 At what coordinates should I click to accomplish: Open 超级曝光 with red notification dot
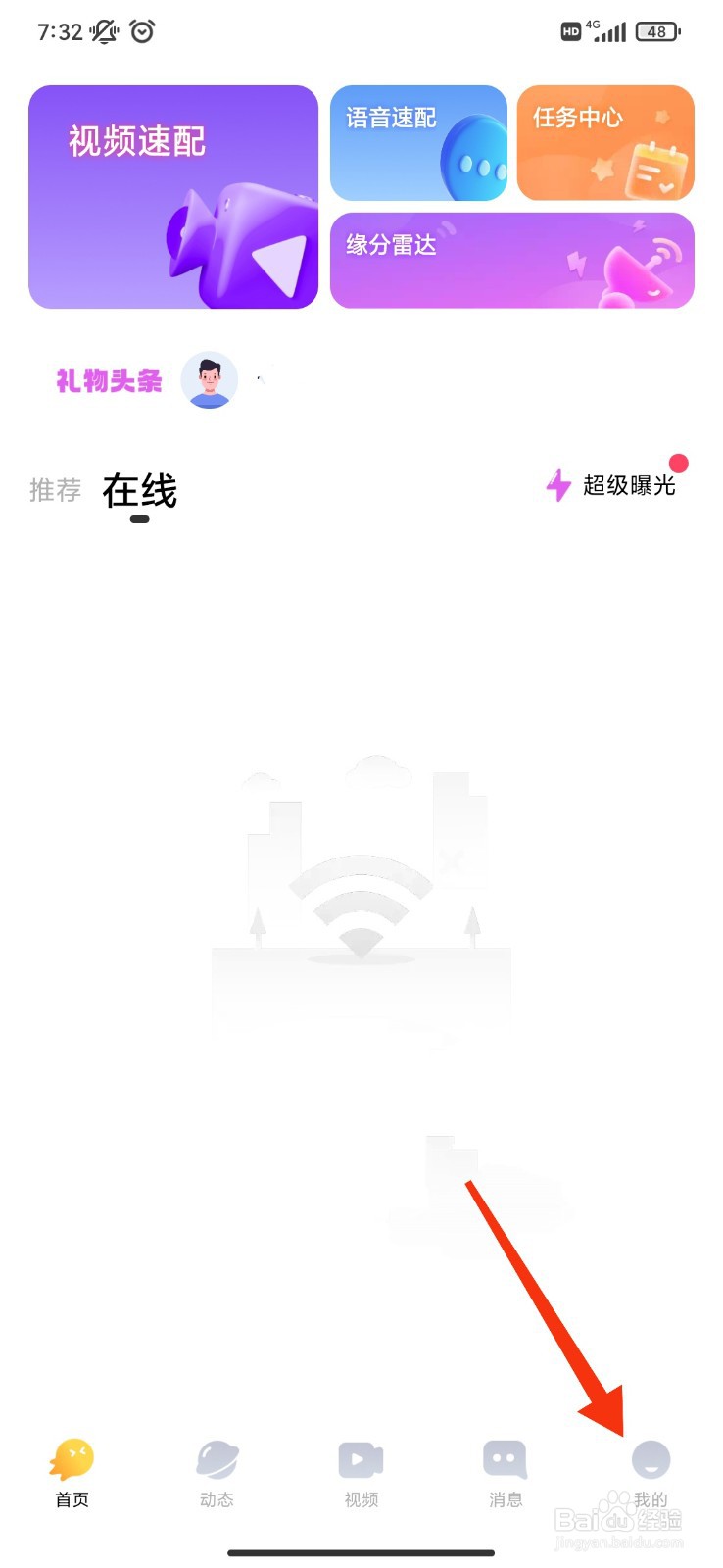pos(629,486)
